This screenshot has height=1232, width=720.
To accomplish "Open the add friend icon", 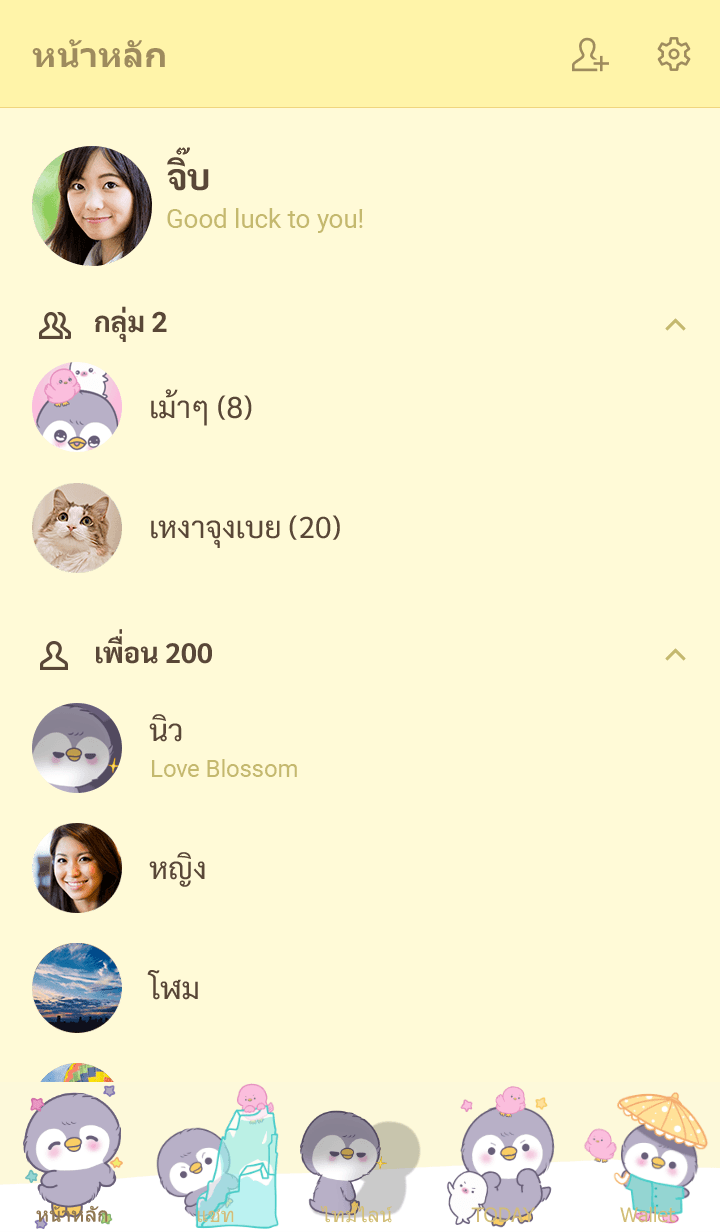I will 590,55.
